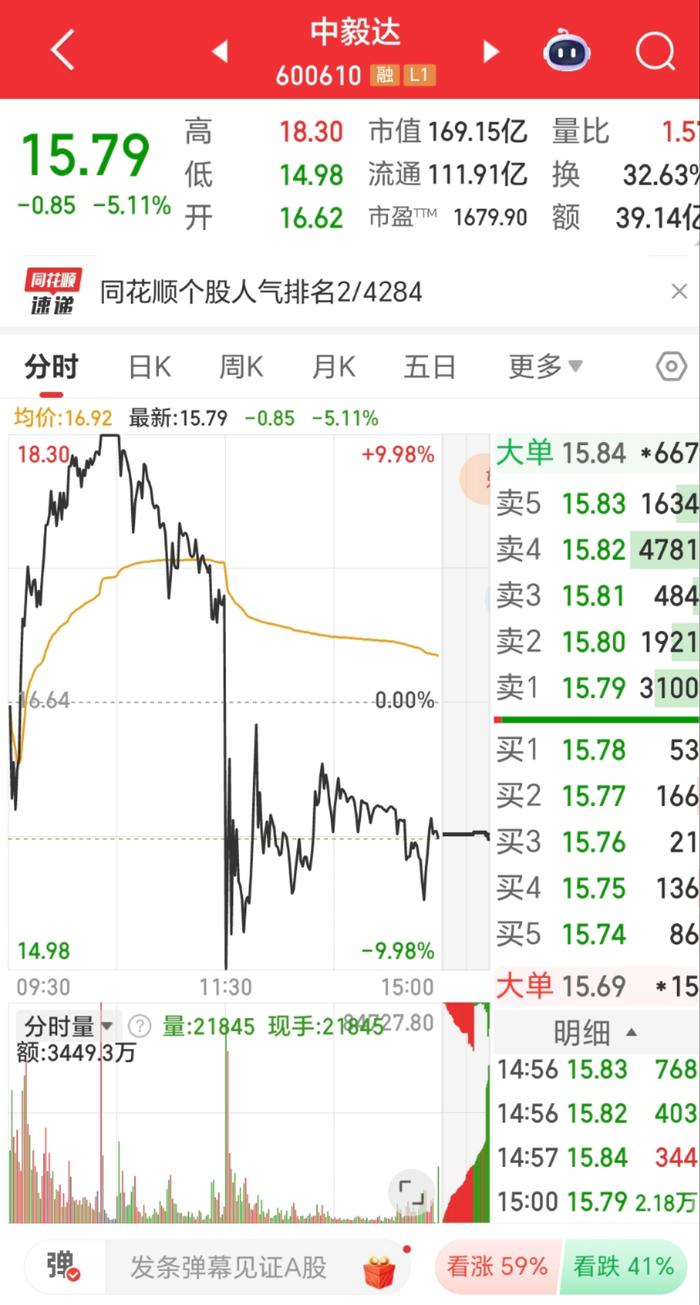The height and width of the screenshot is (1305, 700).
Task: Vote 看跌 bearish
Action: tap(624, 1267)
